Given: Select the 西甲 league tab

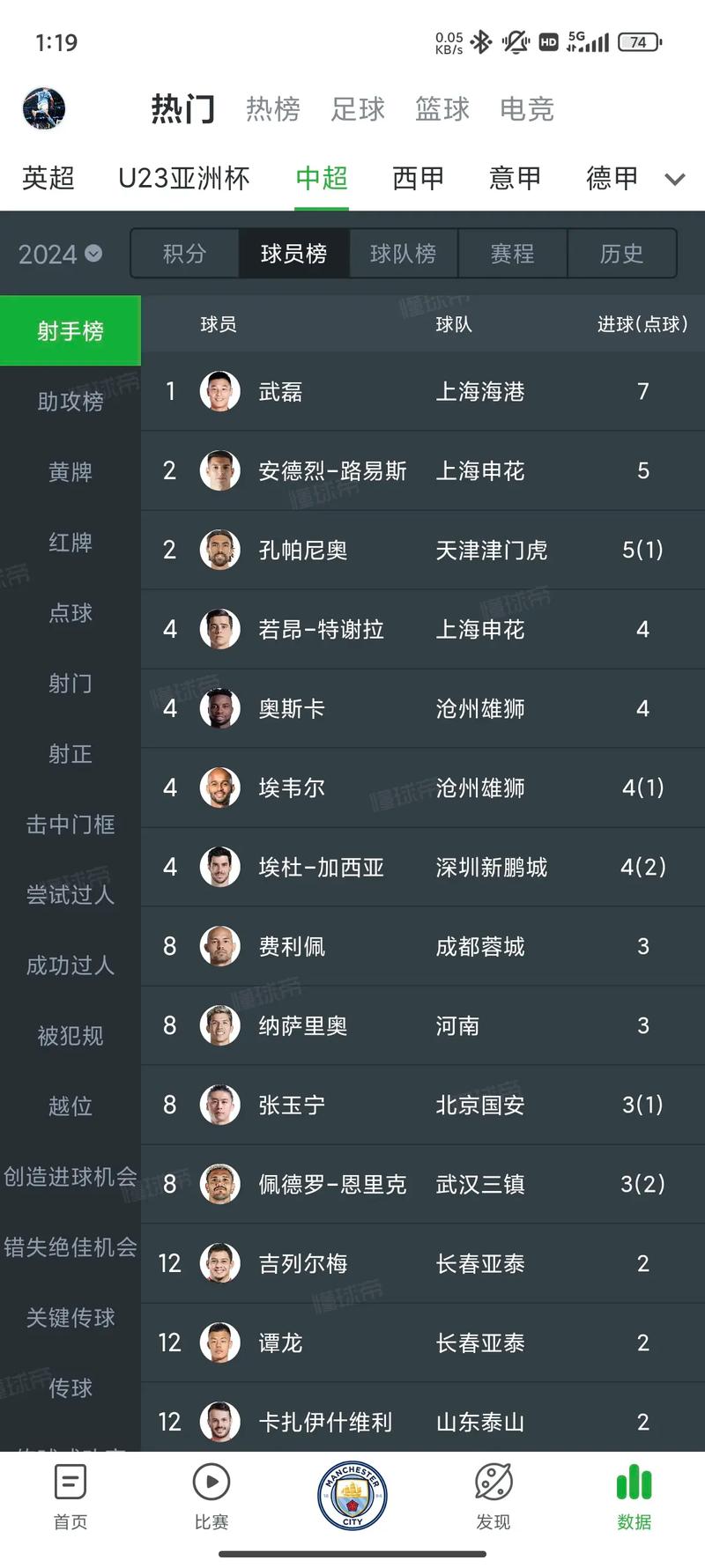Looking at the screenshot, I should pyautogui.click(x=418, y=179).
